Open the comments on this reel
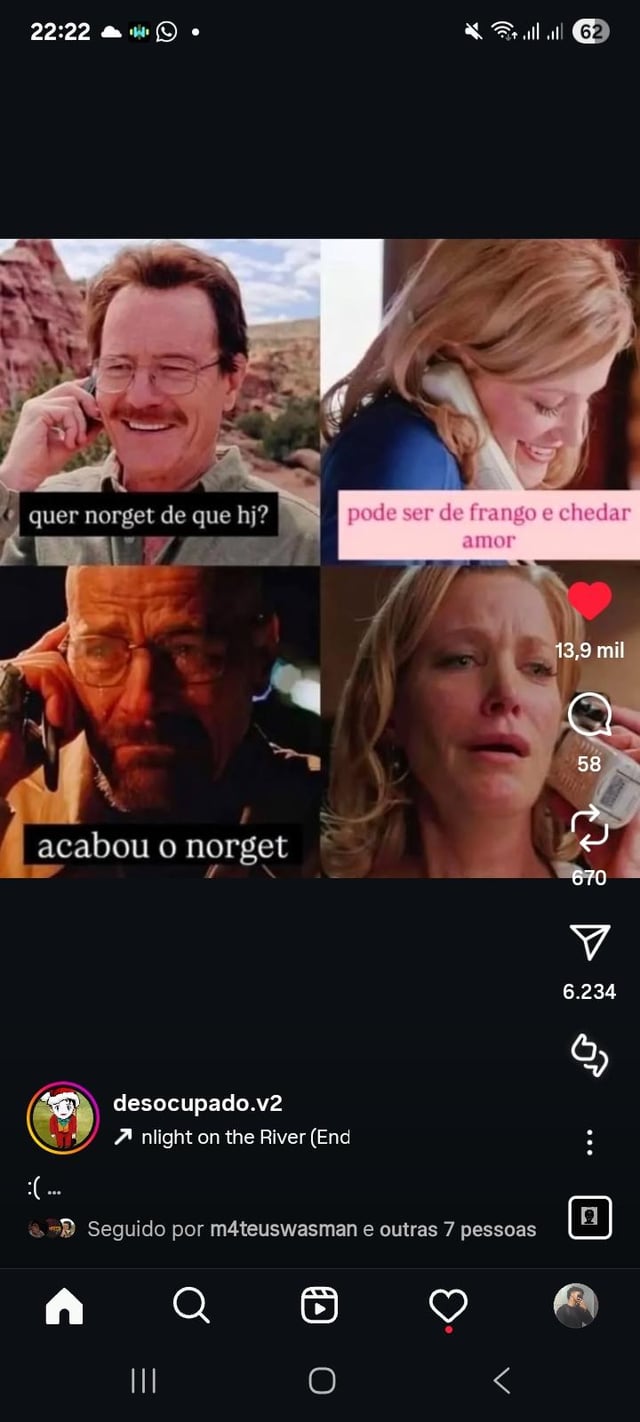 point(589,715)
